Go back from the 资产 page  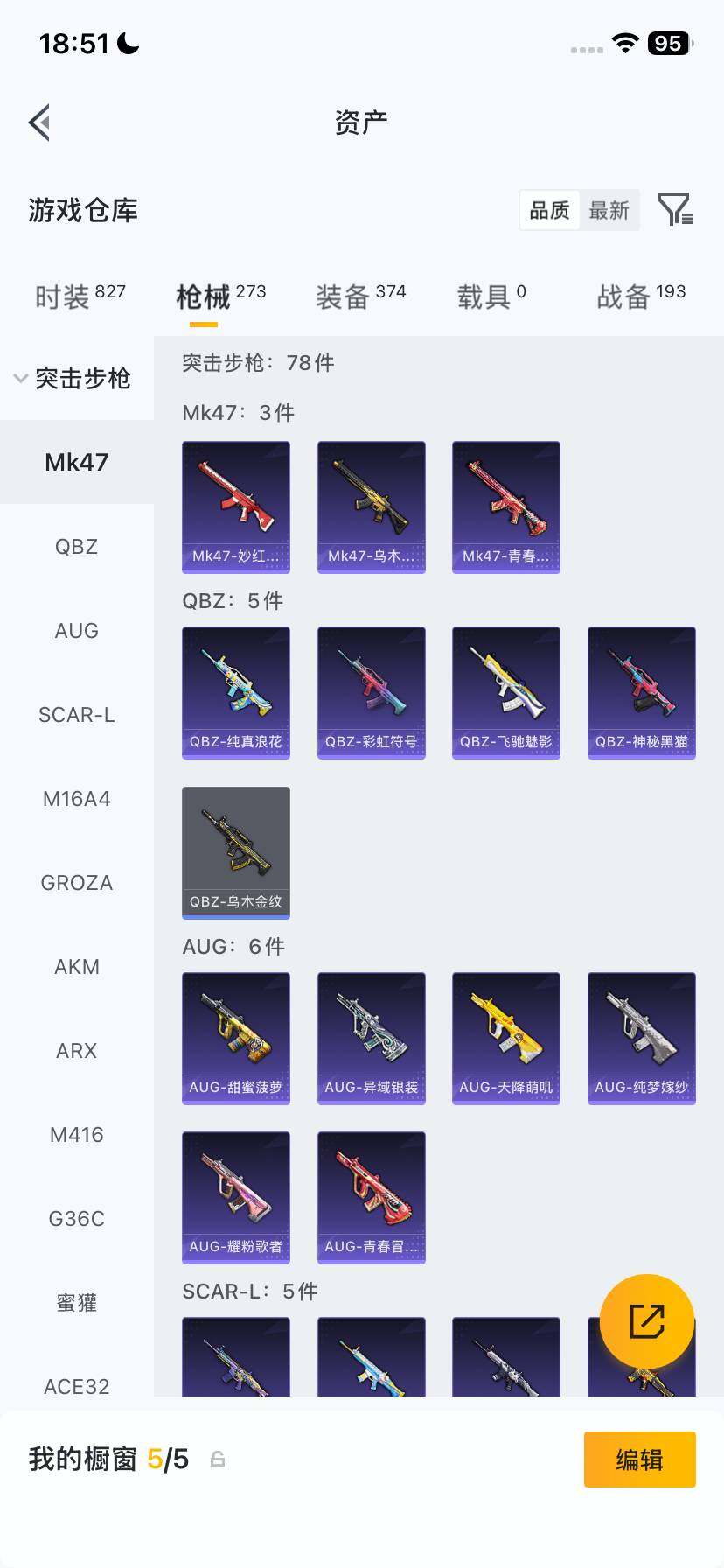[x=39, y=122]
